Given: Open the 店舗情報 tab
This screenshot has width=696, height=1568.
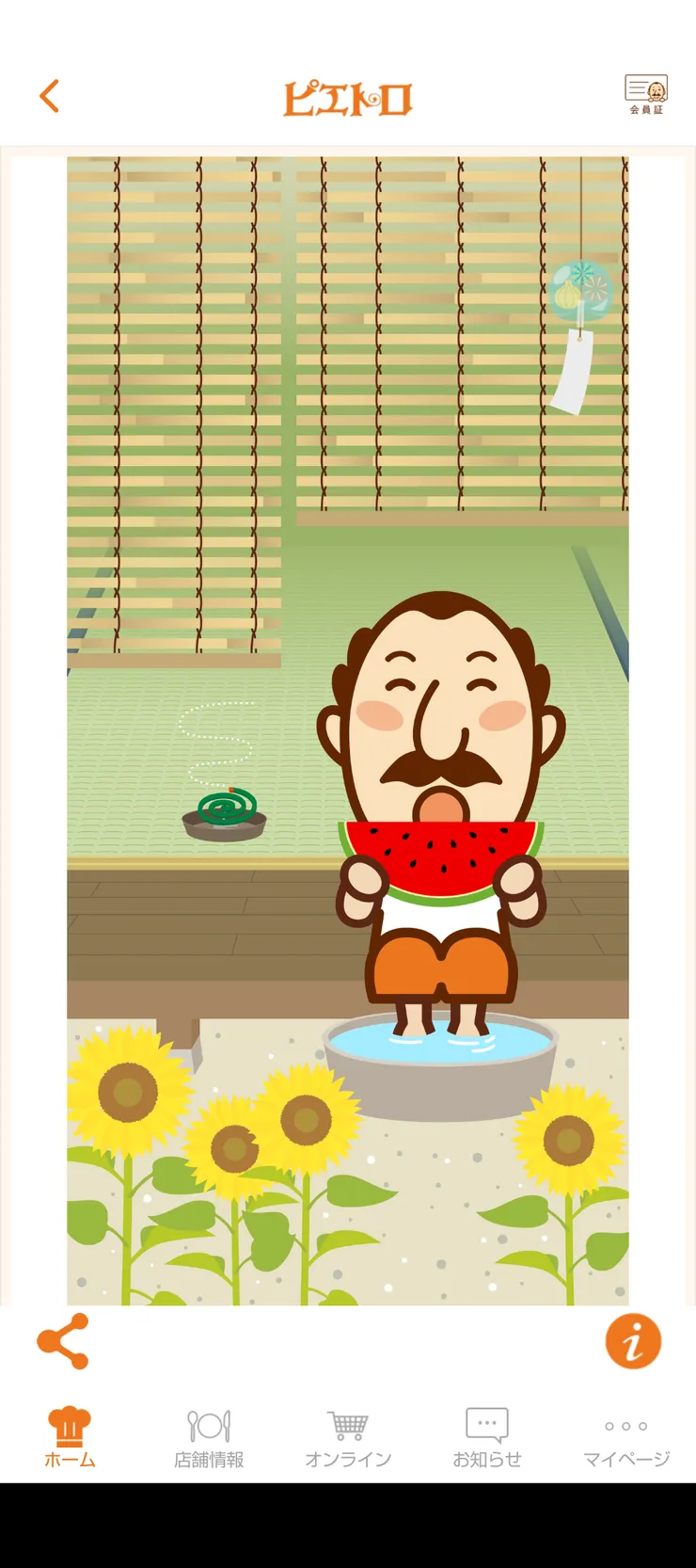Looking at the screenshot, I should tap(209, 1437).
